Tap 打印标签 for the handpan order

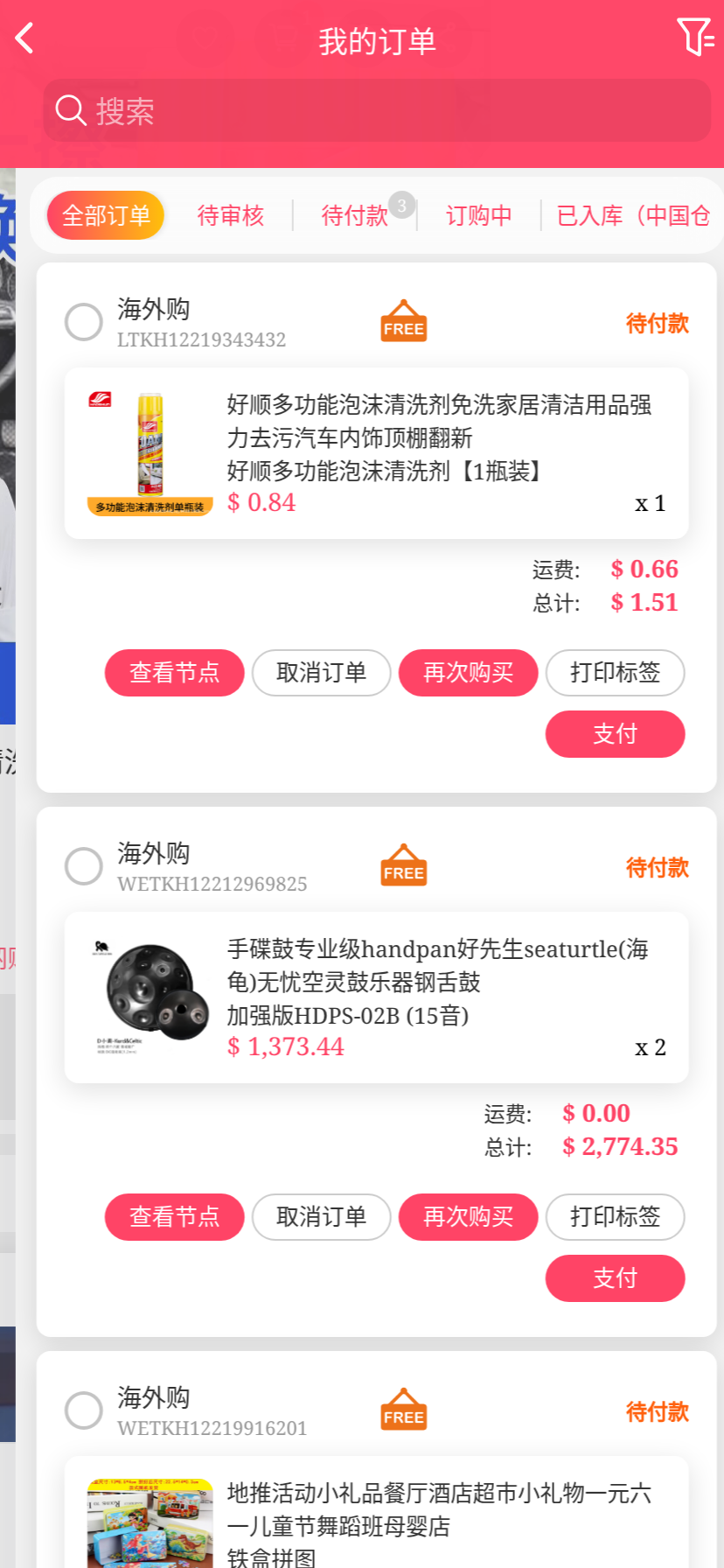615,1217
